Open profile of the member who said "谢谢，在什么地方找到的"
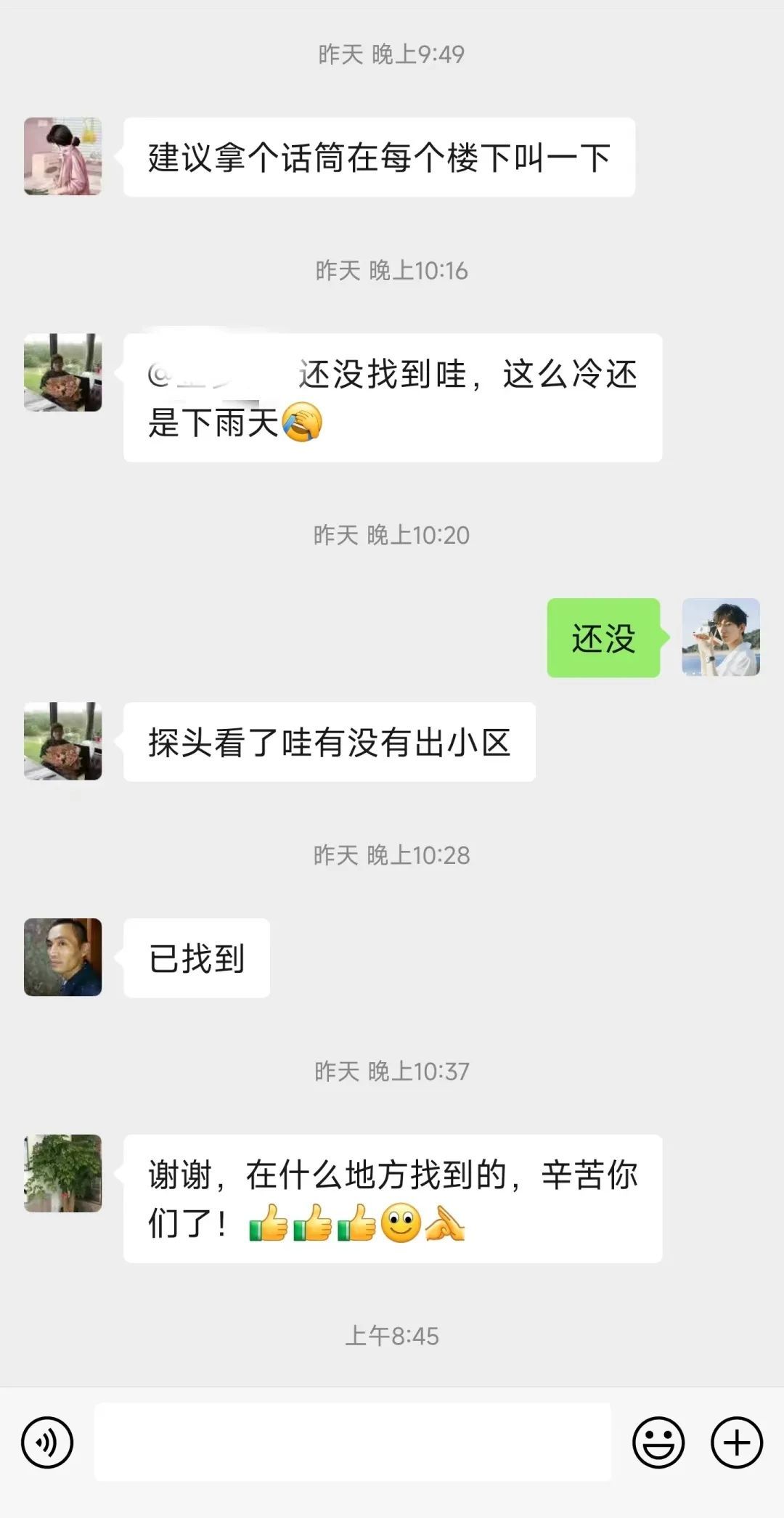The width and height of the screenshot is (784, 1518). tap(63, 1173)
